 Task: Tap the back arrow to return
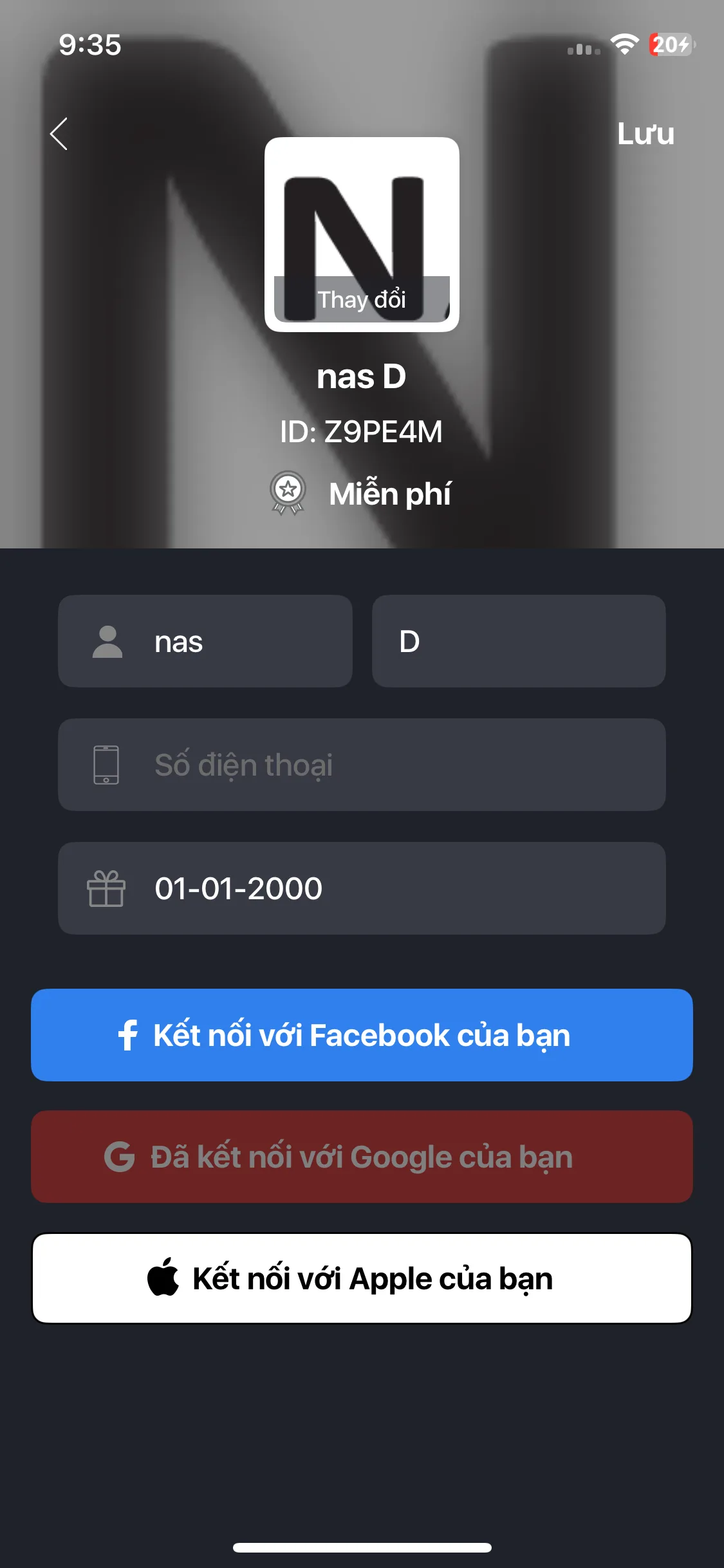(59, 135)
